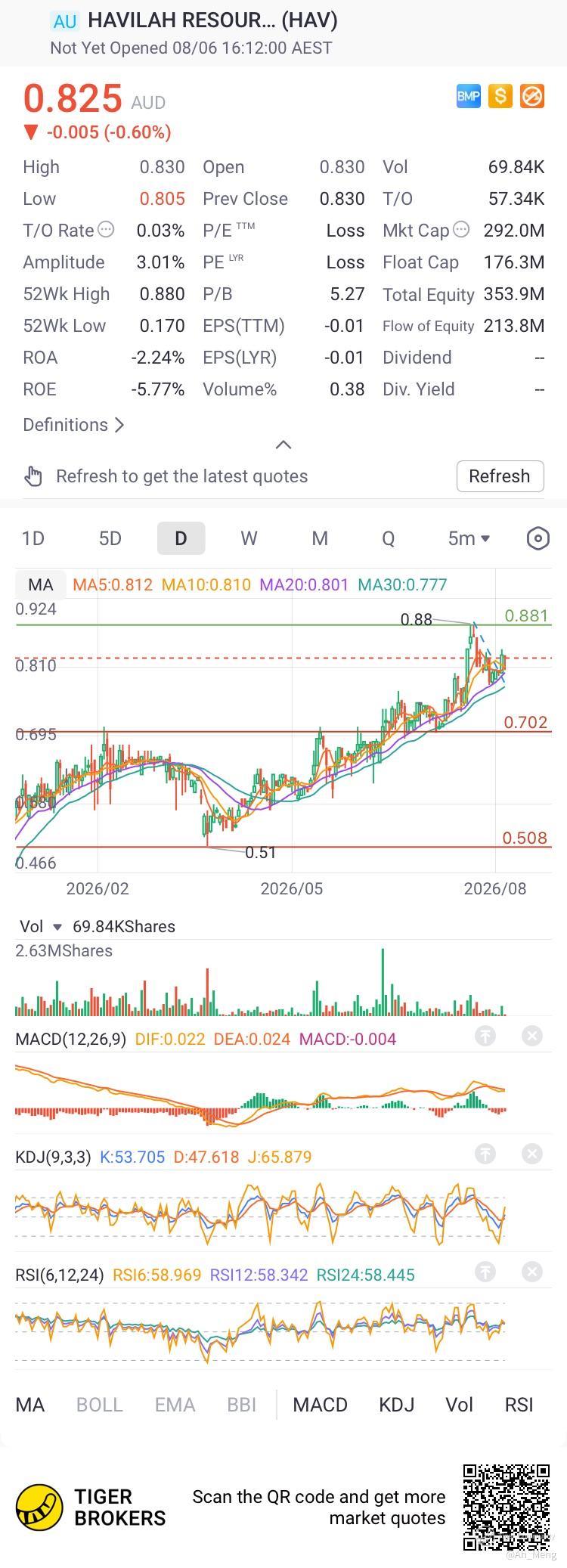Switch chart to the 1D timeframe
Image resolution: width=567 pixels, height=1568 pixels.
pyautogui.click(x=33, y=538)
